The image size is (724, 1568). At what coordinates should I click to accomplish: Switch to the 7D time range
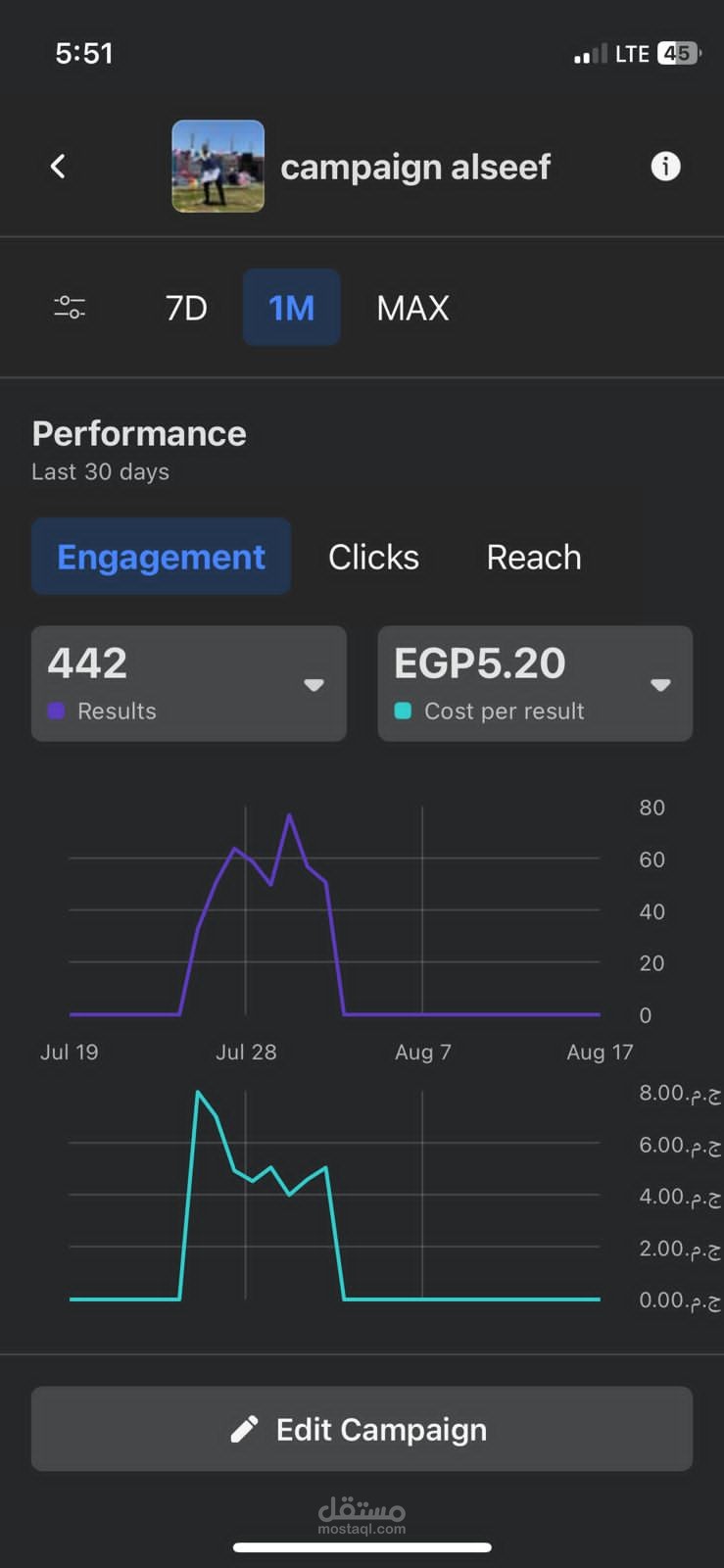(x=185, y=308)
